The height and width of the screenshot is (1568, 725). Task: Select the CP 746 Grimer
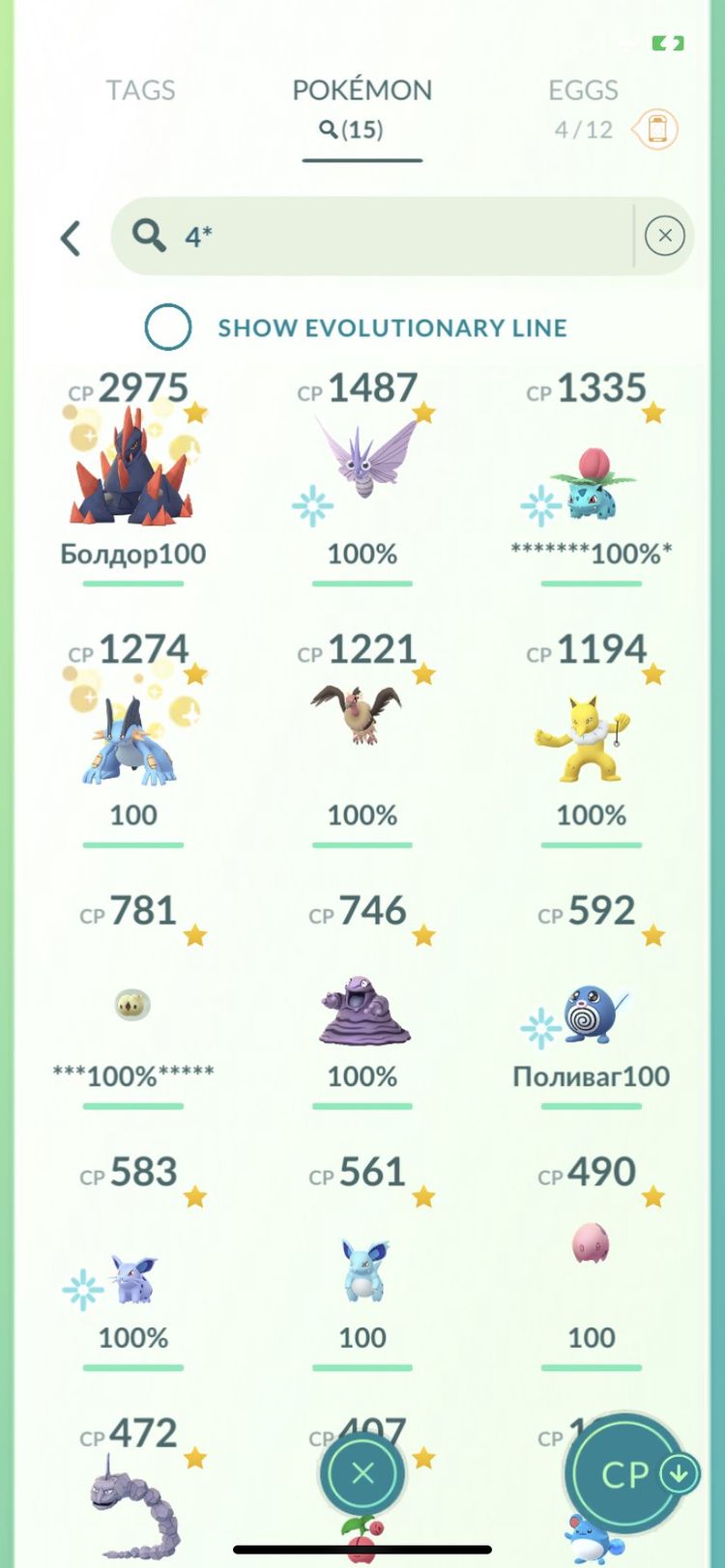(362, 1010)
